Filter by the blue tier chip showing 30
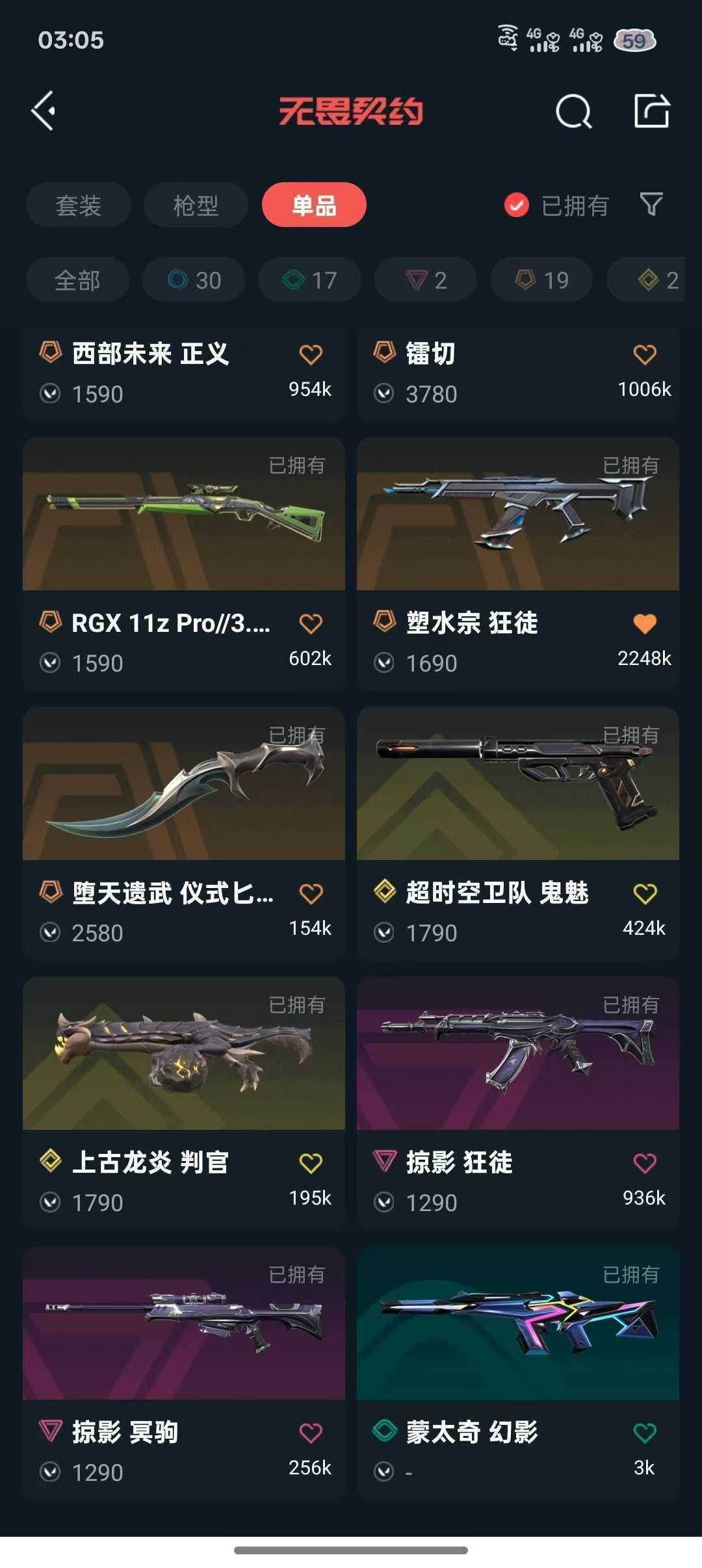Screen dimensions: 702x1568 coord(194,280)
